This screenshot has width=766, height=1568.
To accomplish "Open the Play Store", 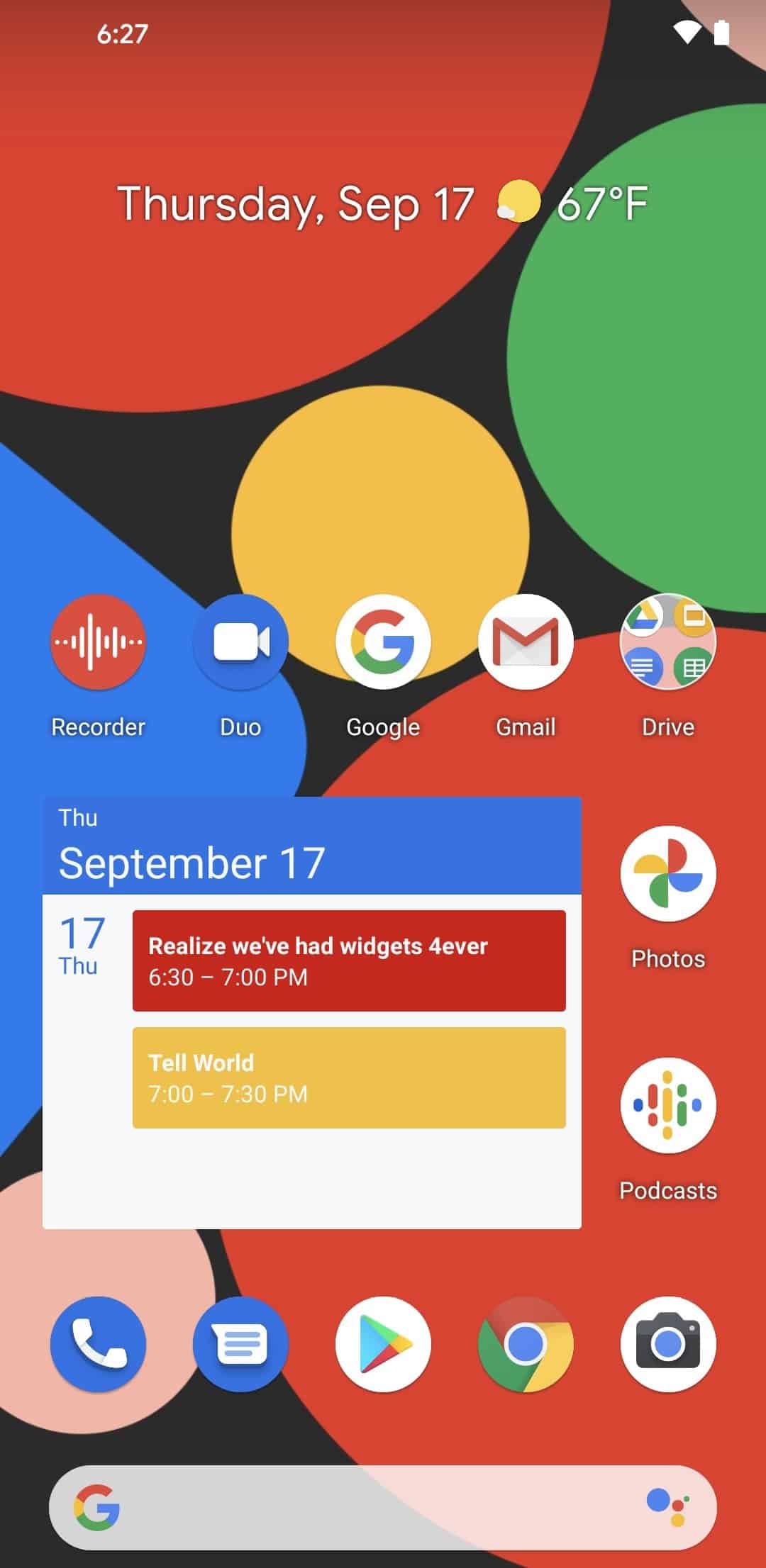I will [x=383, y=1344].
